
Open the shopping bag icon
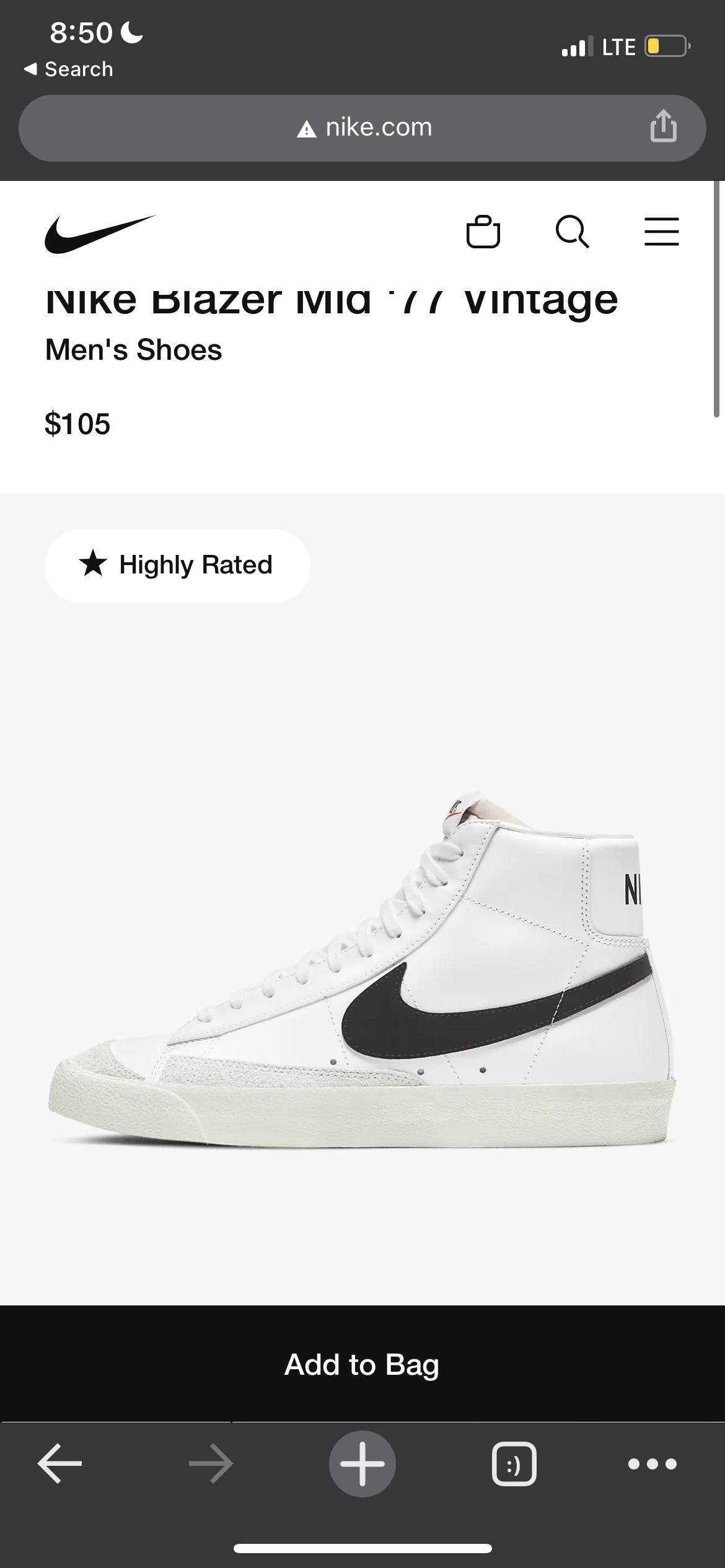tap(483, 232)
